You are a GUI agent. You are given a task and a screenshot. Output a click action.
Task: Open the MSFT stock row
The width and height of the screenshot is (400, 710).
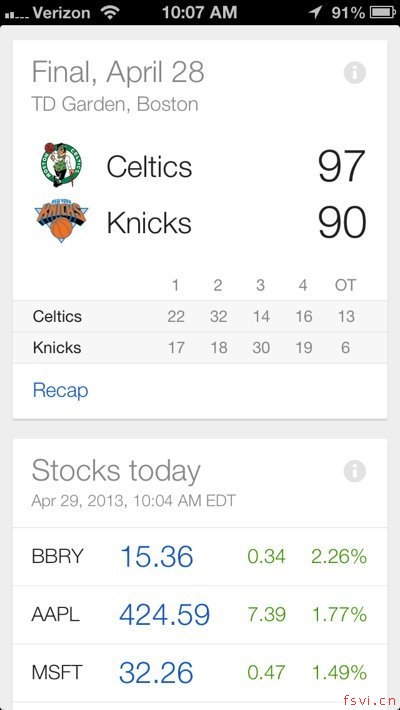pyautogui.click(x=200, y=673)
